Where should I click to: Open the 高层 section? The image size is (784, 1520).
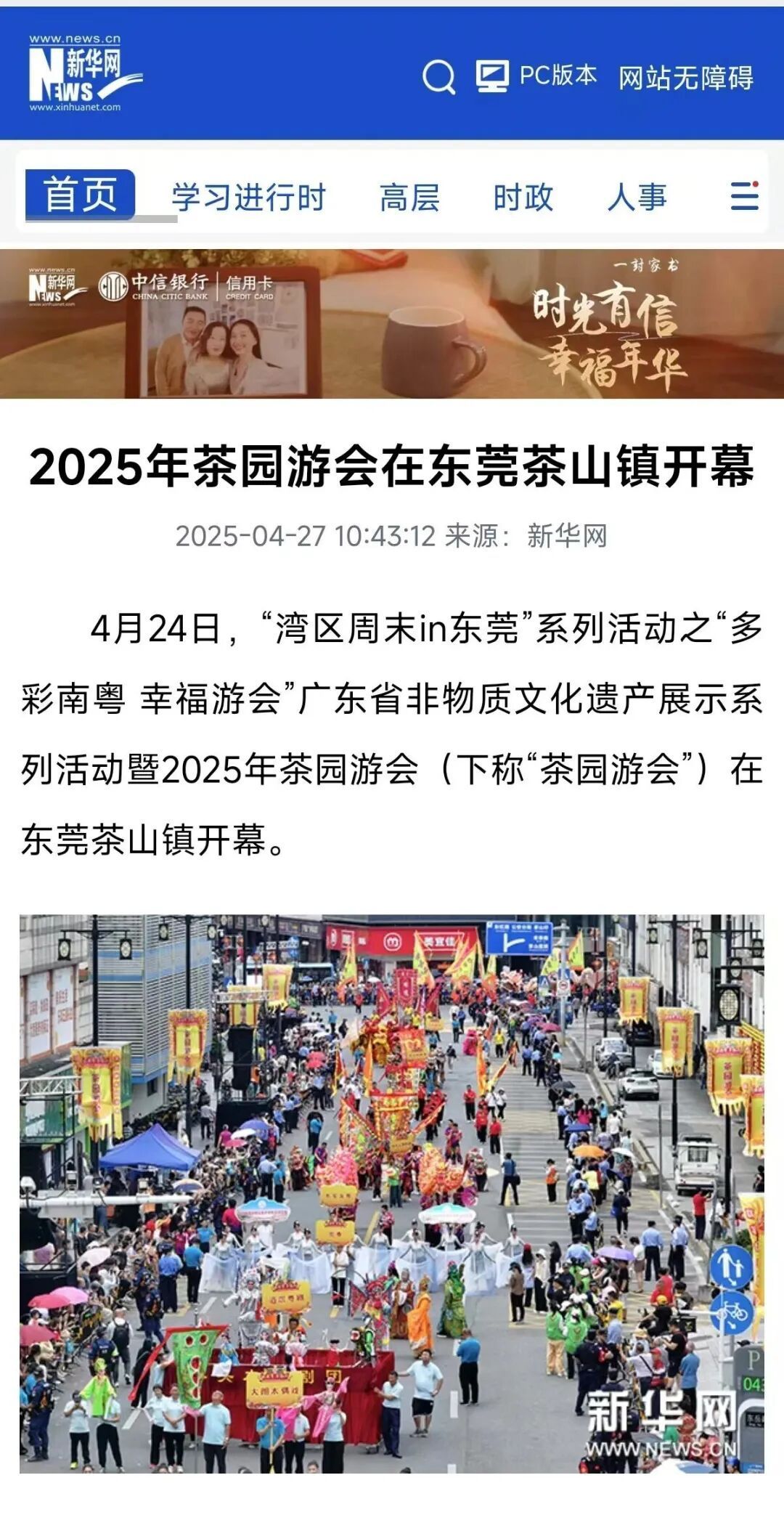pos(409,198)
